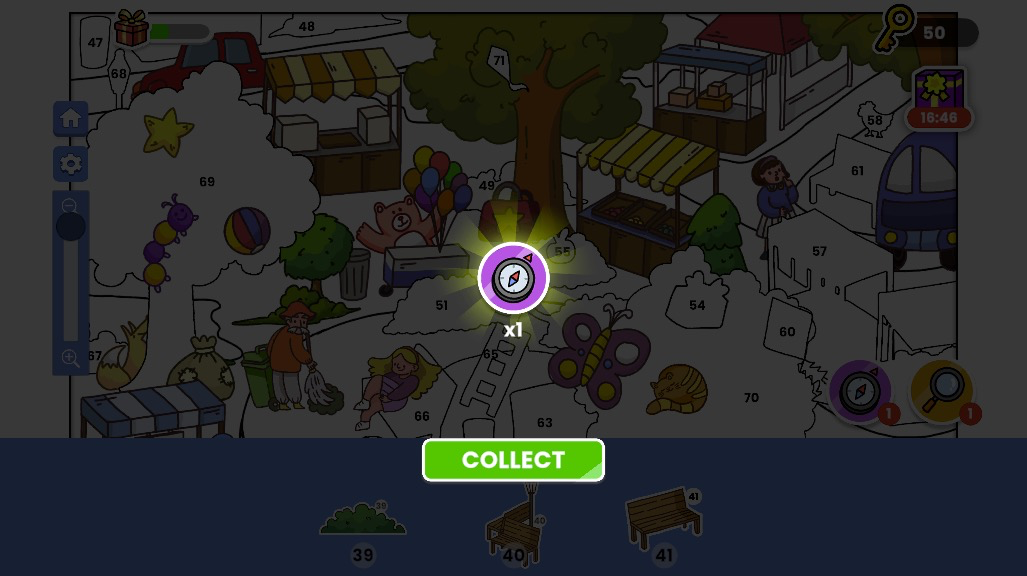Tap the zoom-in magnifier icon

tap(70, 357)
